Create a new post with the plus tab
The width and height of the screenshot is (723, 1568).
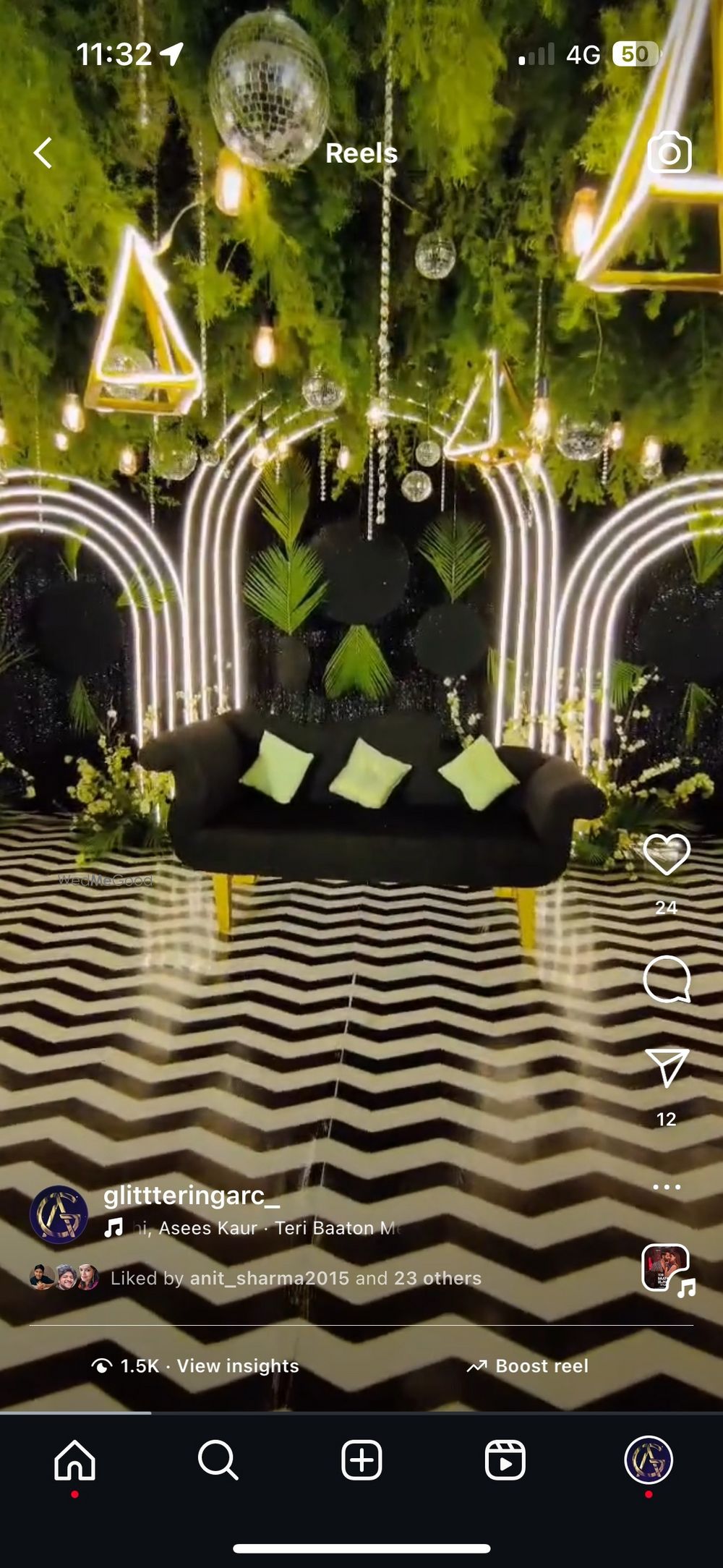[361, 1460]
